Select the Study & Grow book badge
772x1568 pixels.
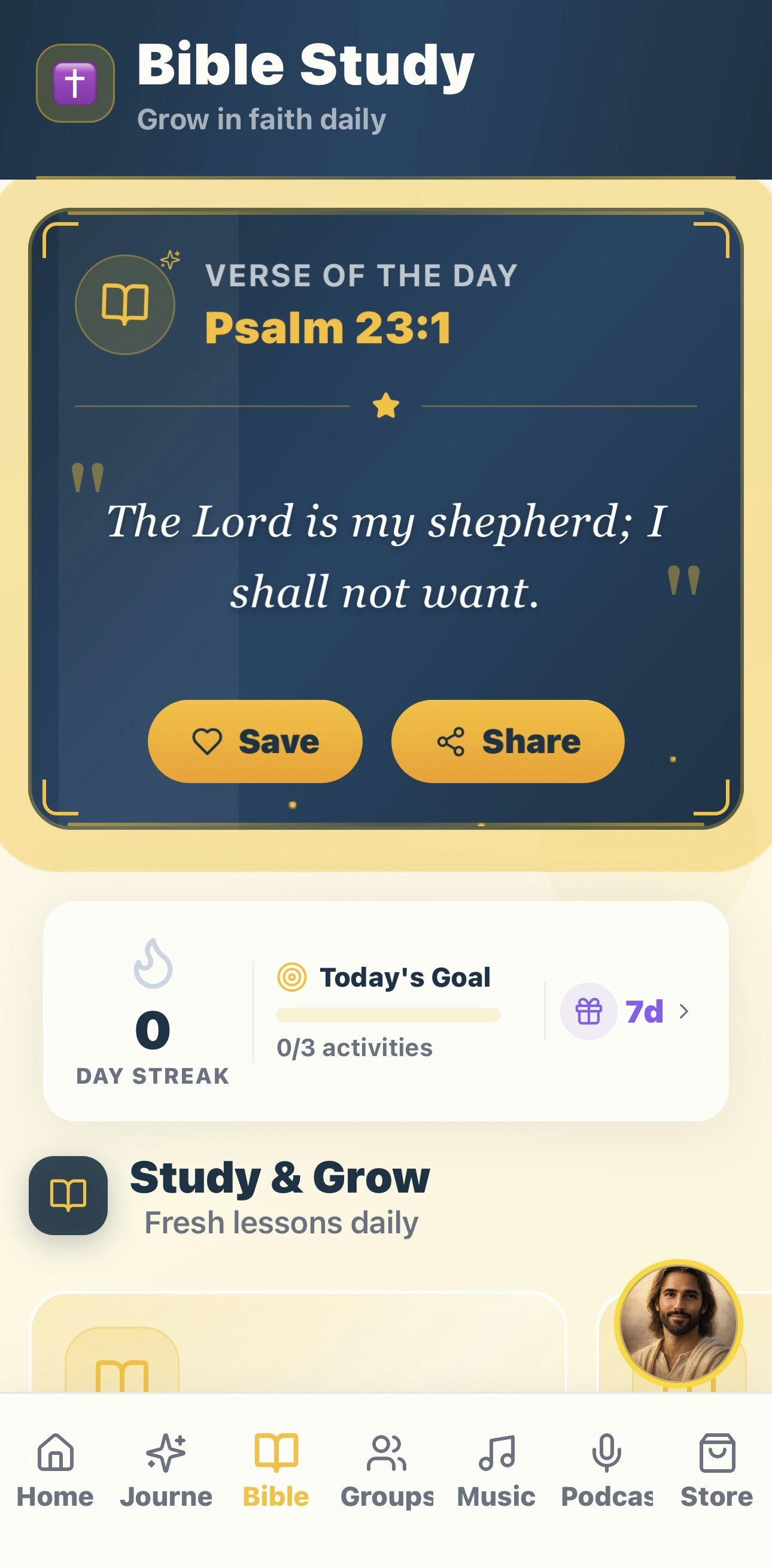69,1194
